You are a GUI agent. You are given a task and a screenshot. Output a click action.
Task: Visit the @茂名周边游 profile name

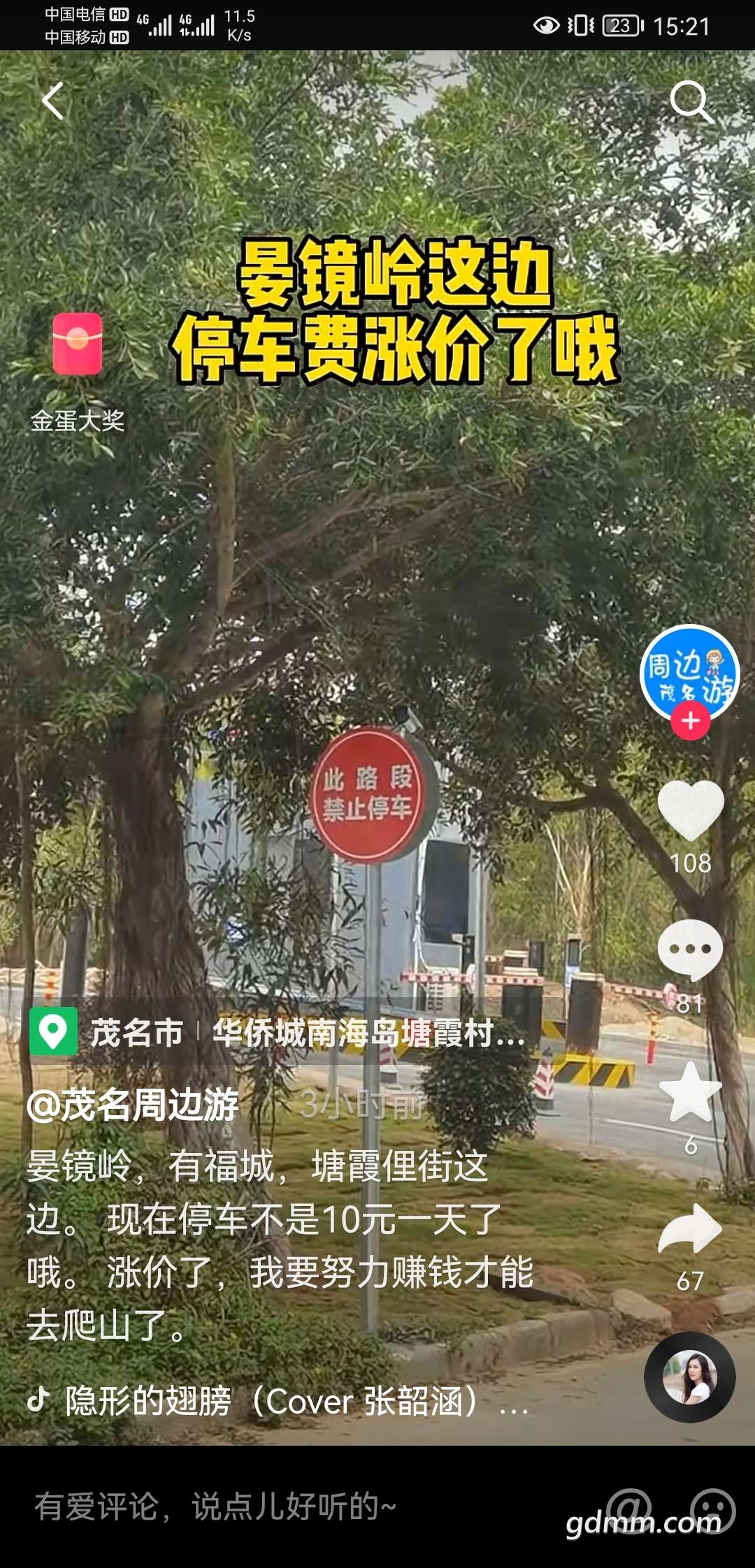[x=133, y=1105]
